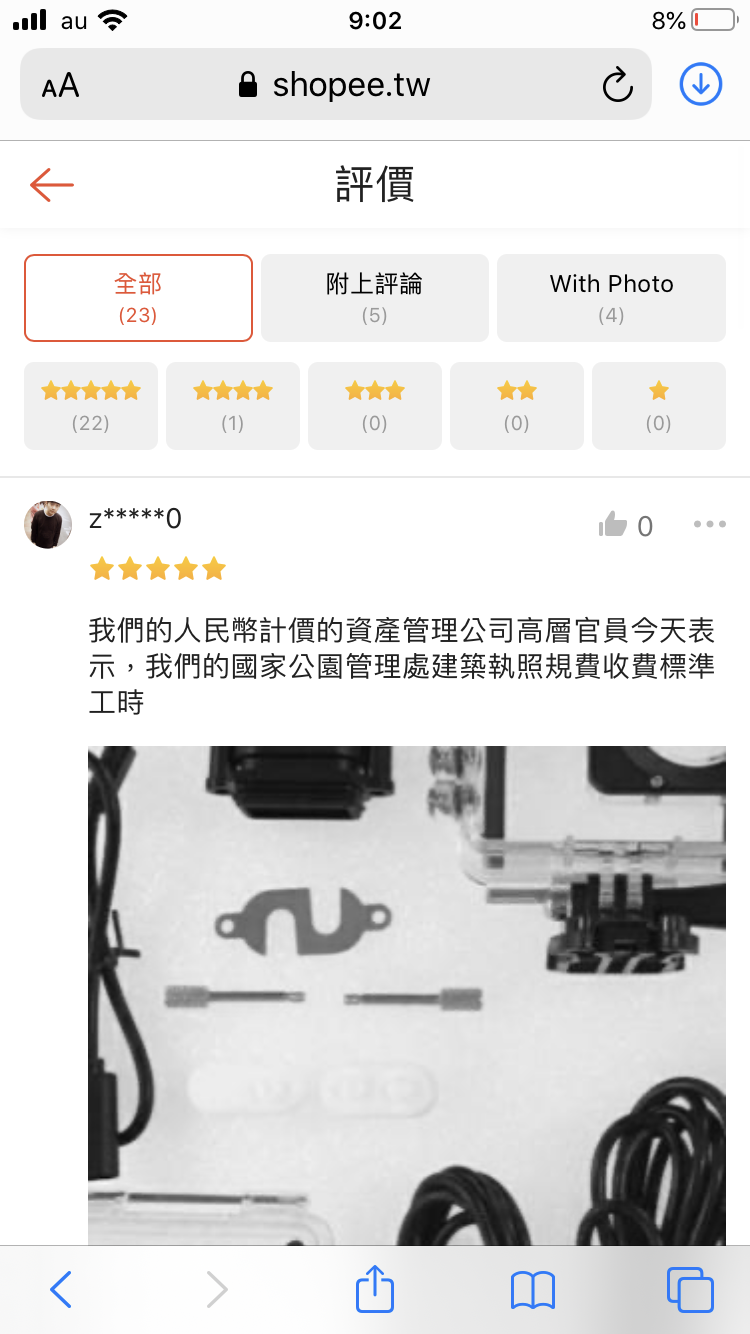Image resolution: width=750 pixels, height=1334 pixels.
Task: Filter by three-star reviews (0)
Action: tap(375, 405)
